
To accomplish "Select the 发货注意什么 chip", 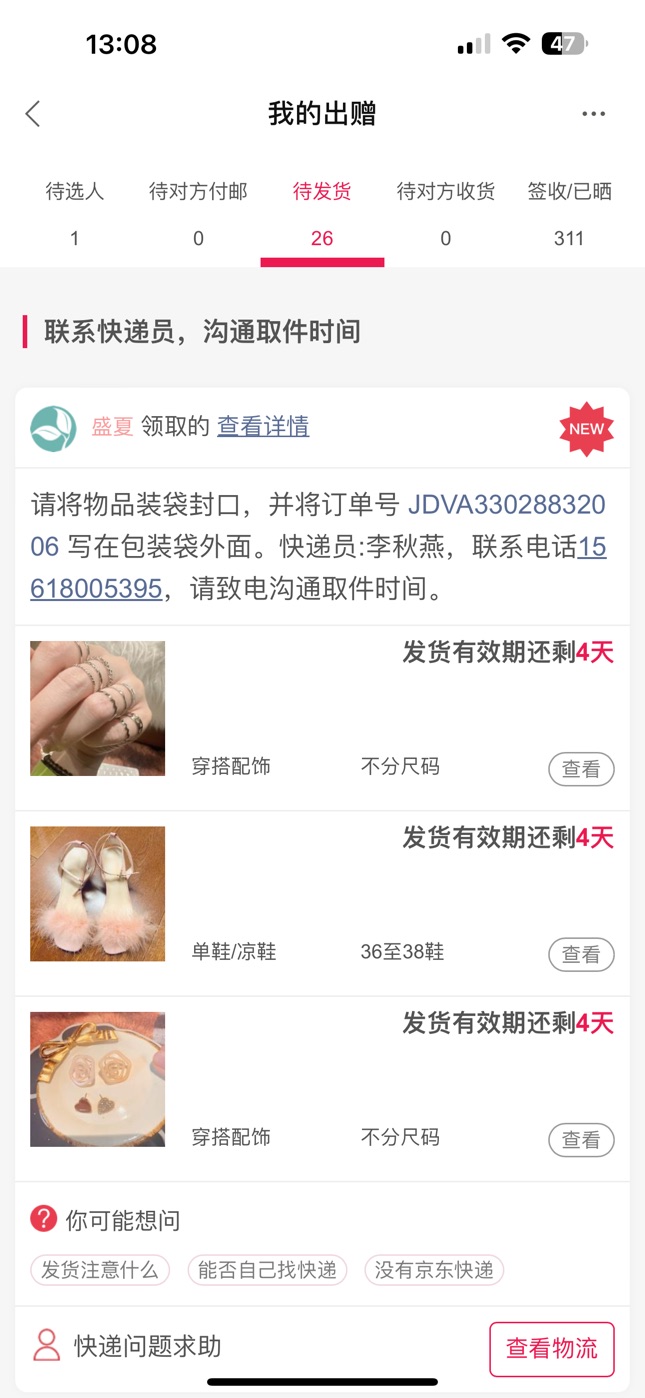I will [100, 1271].
